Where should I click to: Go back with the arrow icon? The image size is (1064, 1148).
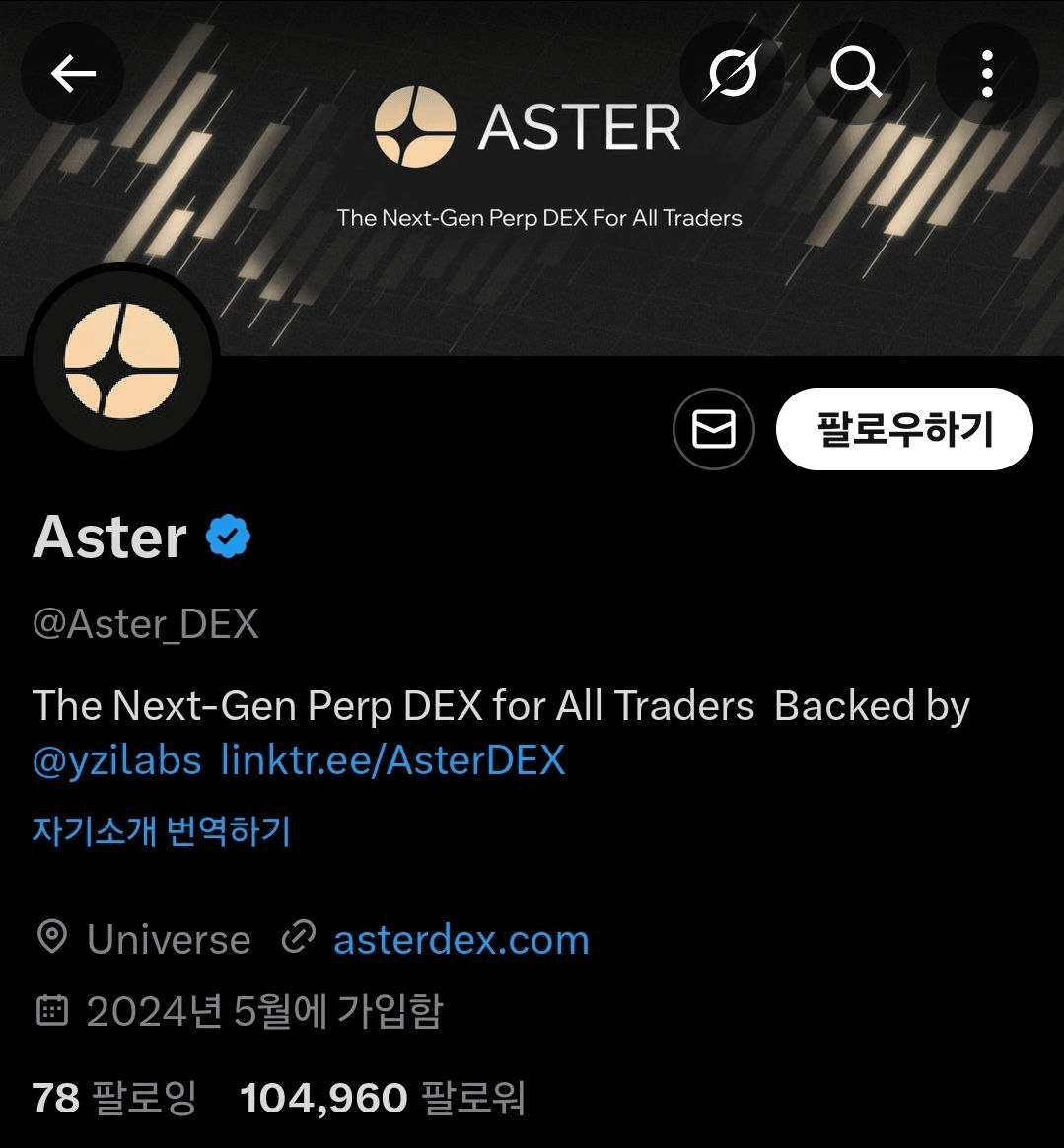click(73, 73)
